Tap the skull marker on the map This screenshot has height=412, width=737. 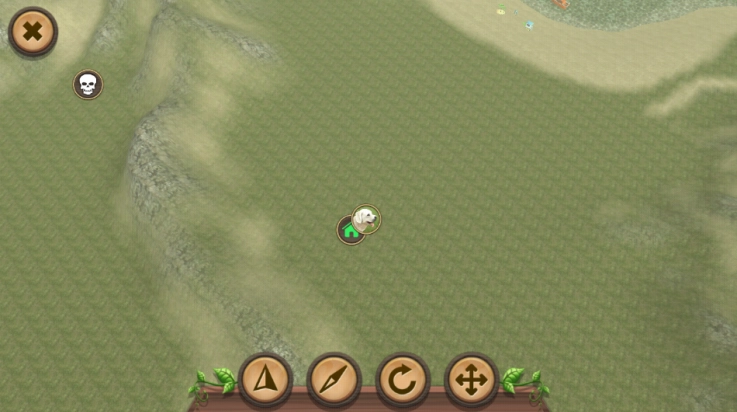click(x=88, y=85)
